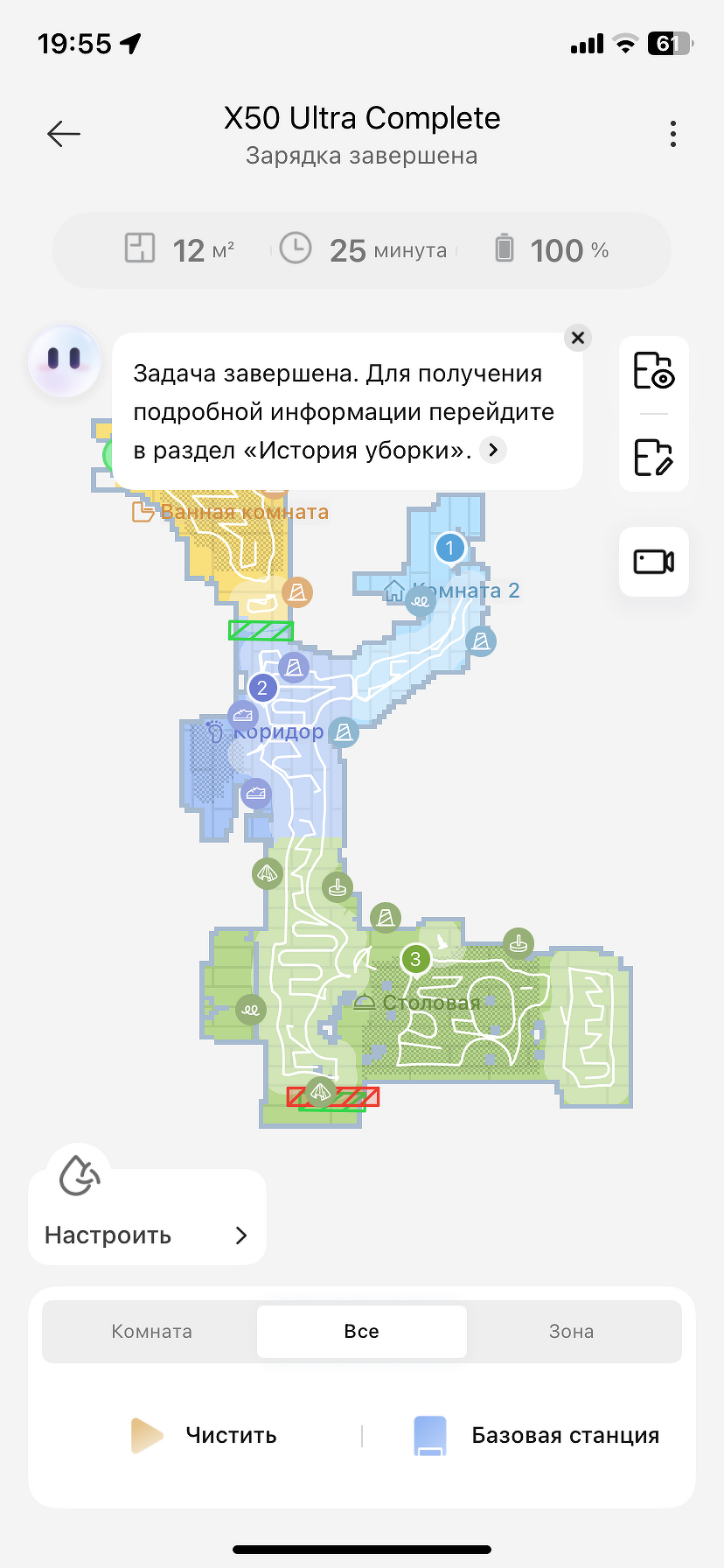Viewport: 724px width, 1568px height.
Task: Select room 3 Столовая on map
Action: 415,959
